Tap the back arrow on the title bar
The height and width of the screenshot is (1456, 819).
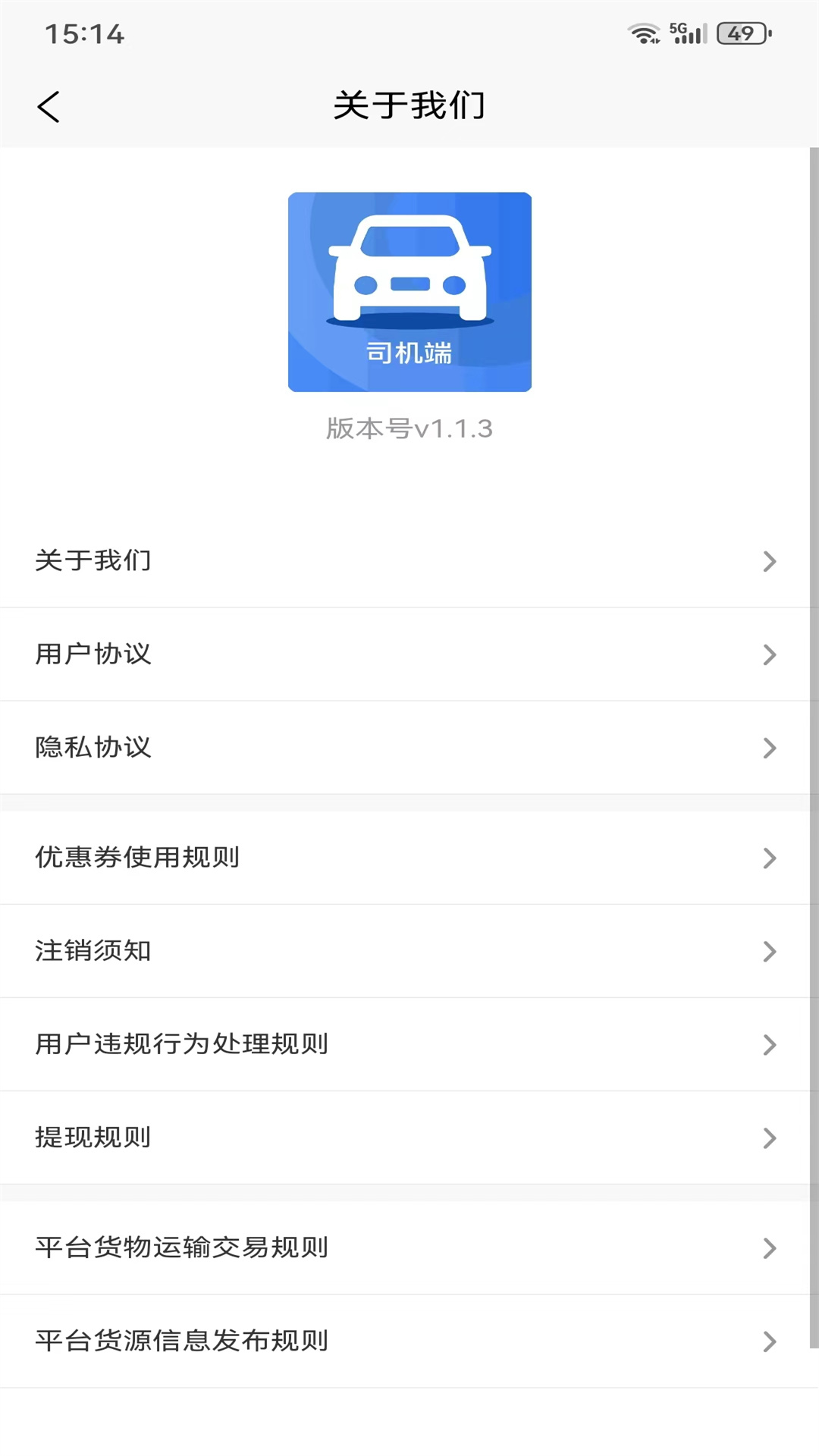(49, 106)
